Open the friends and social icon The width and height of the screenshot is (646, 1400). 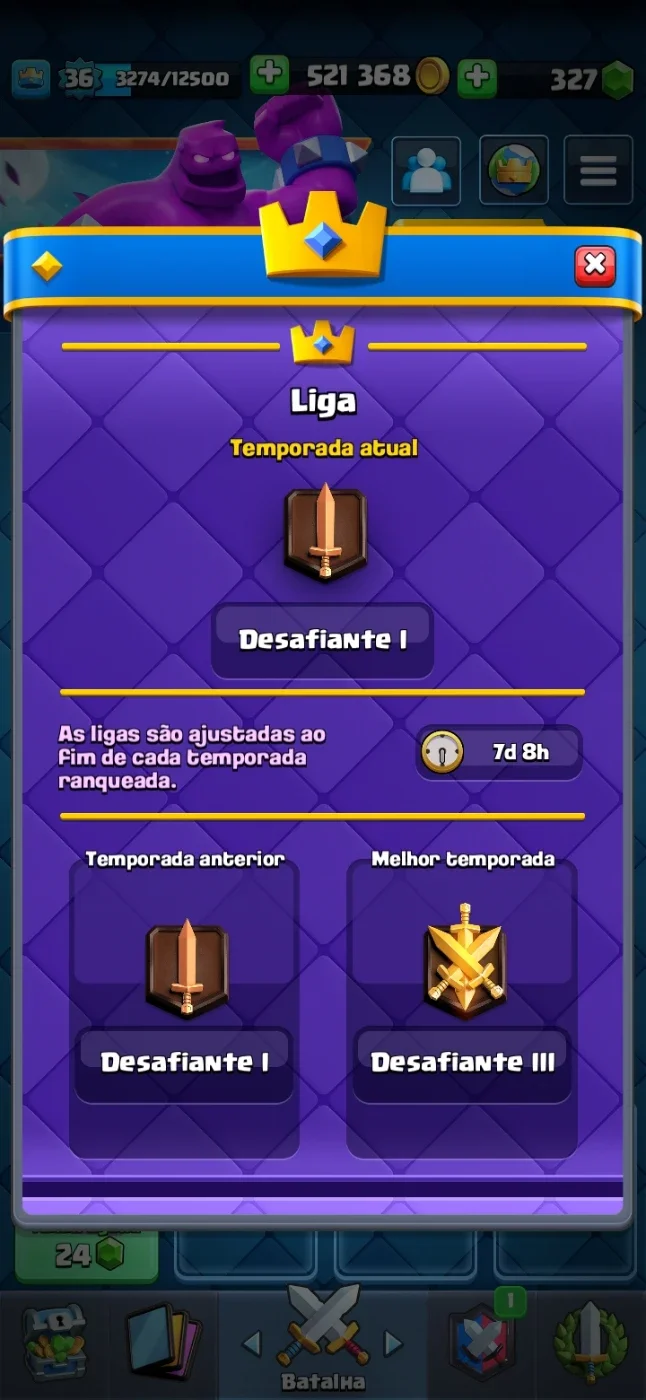(426, 171)
